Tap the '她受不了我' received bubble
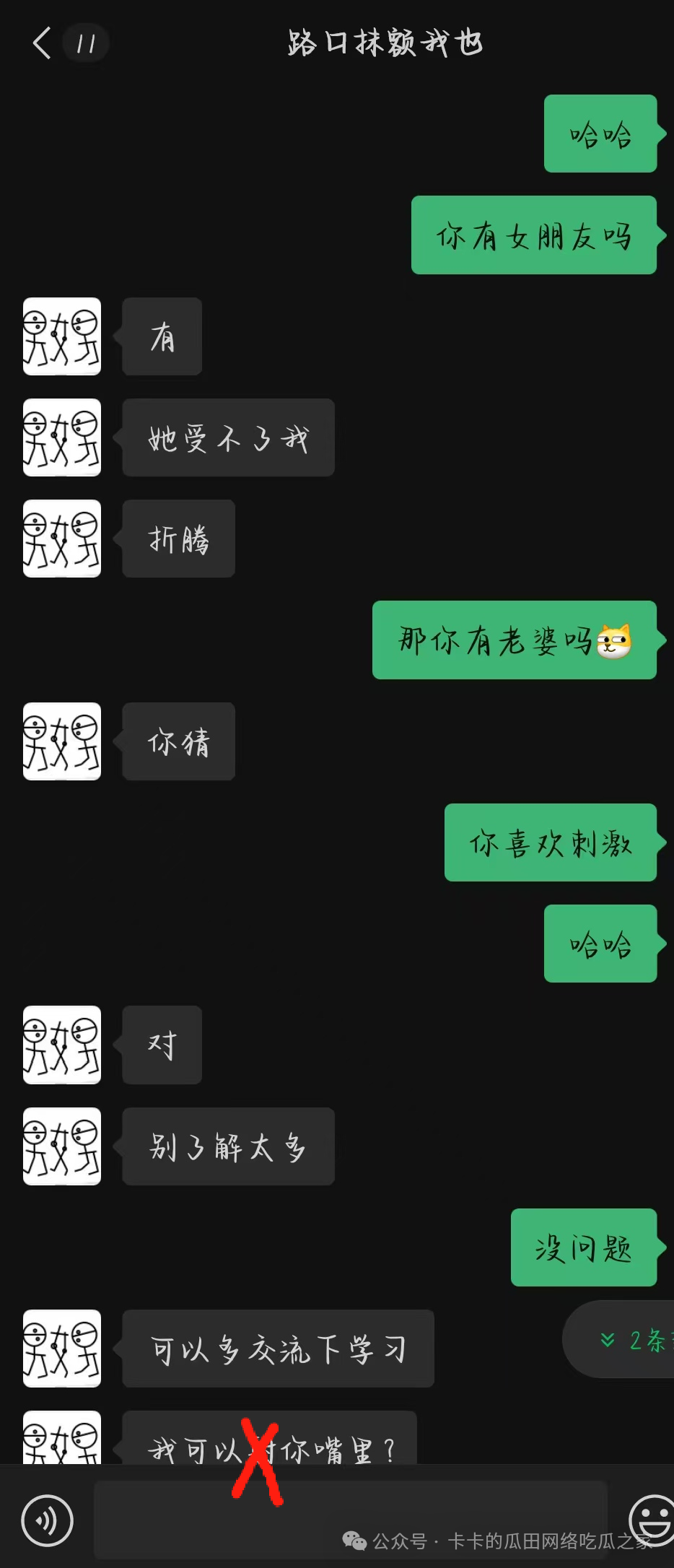This screenshot has width=674, height=1568. [228, 438]
